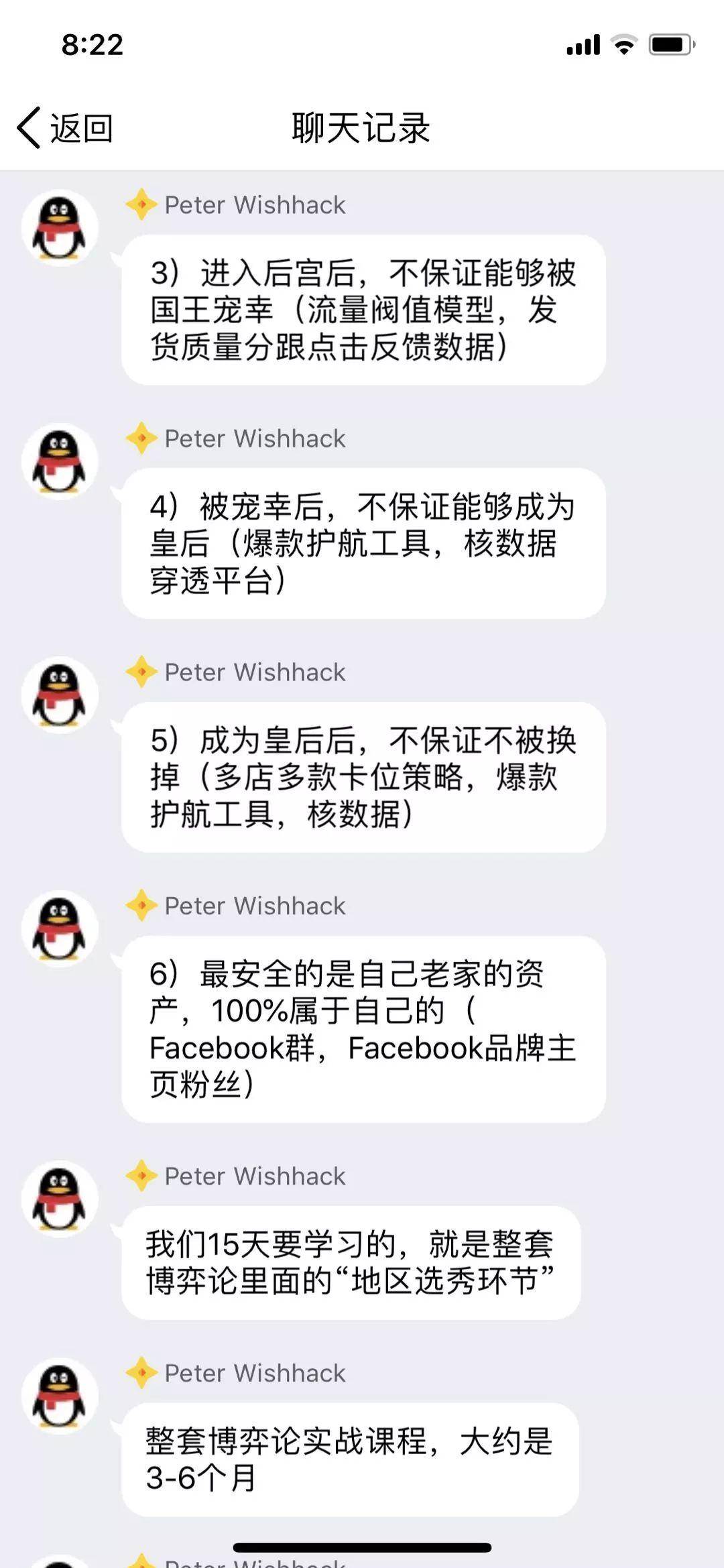Open sender avatar next to 6）最安全的 message
Image resolution: width=724 pixels, height=1568 pixels.
(x=60, y=929)
